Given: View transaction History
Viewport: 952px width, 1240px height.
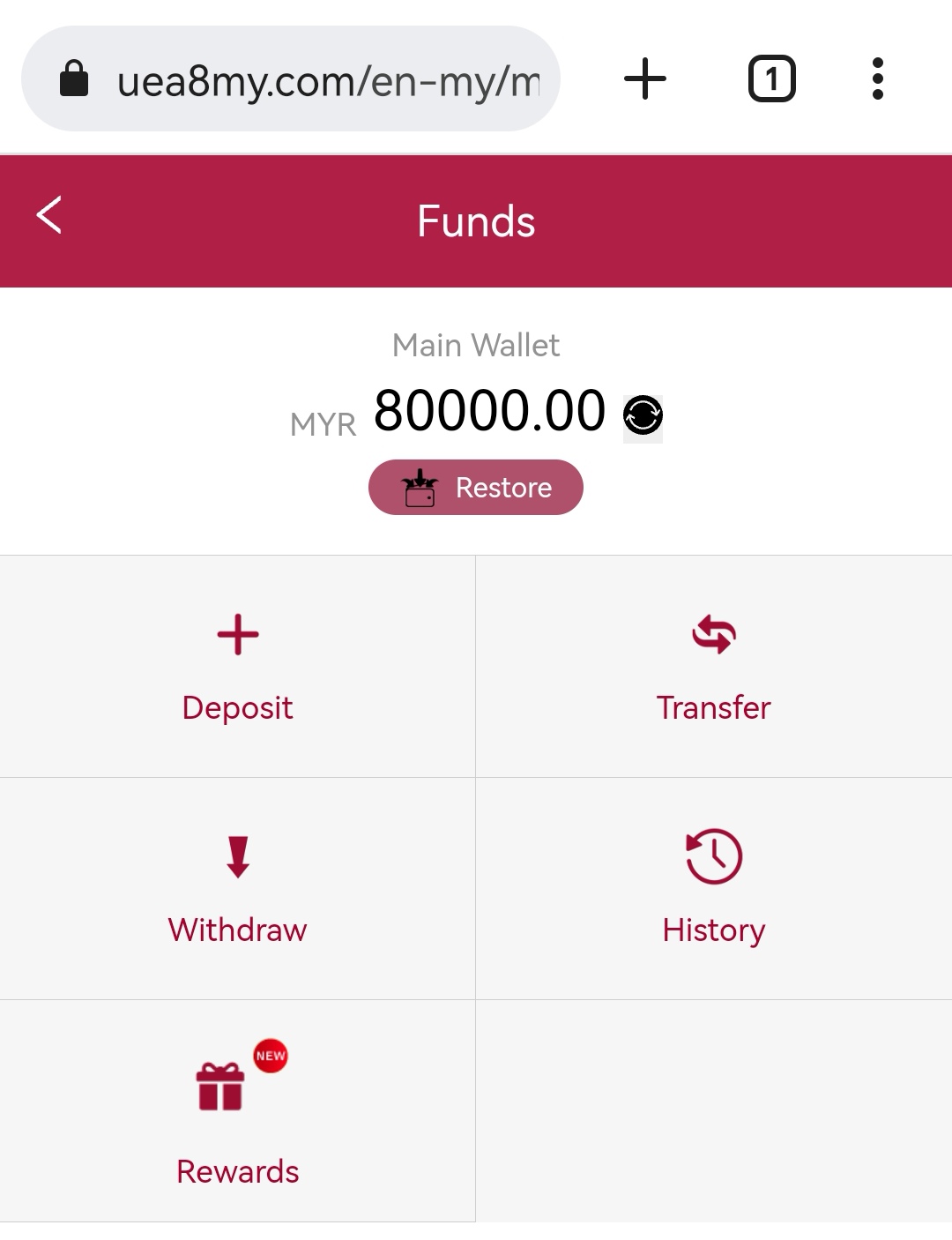Looking at the screenshot, I should tap(713, 889).
